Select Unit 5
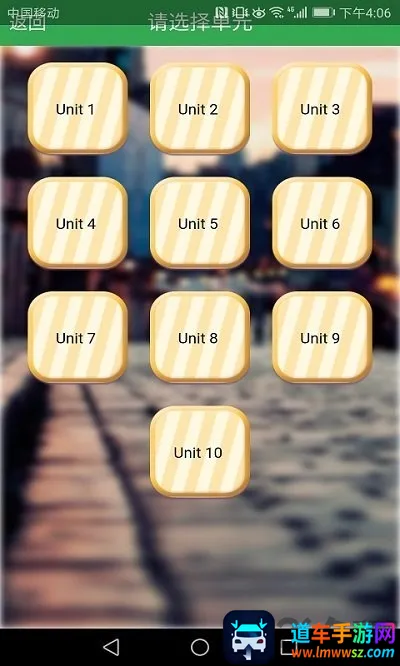 (x=200, y=223)
